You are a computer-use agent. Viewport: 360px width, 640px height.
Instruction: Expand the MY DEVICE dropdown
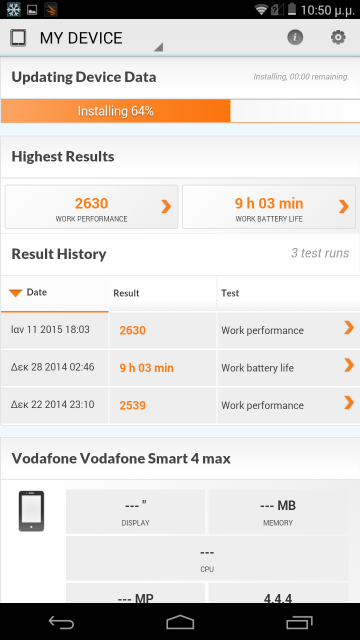click(x=87, y=38)
